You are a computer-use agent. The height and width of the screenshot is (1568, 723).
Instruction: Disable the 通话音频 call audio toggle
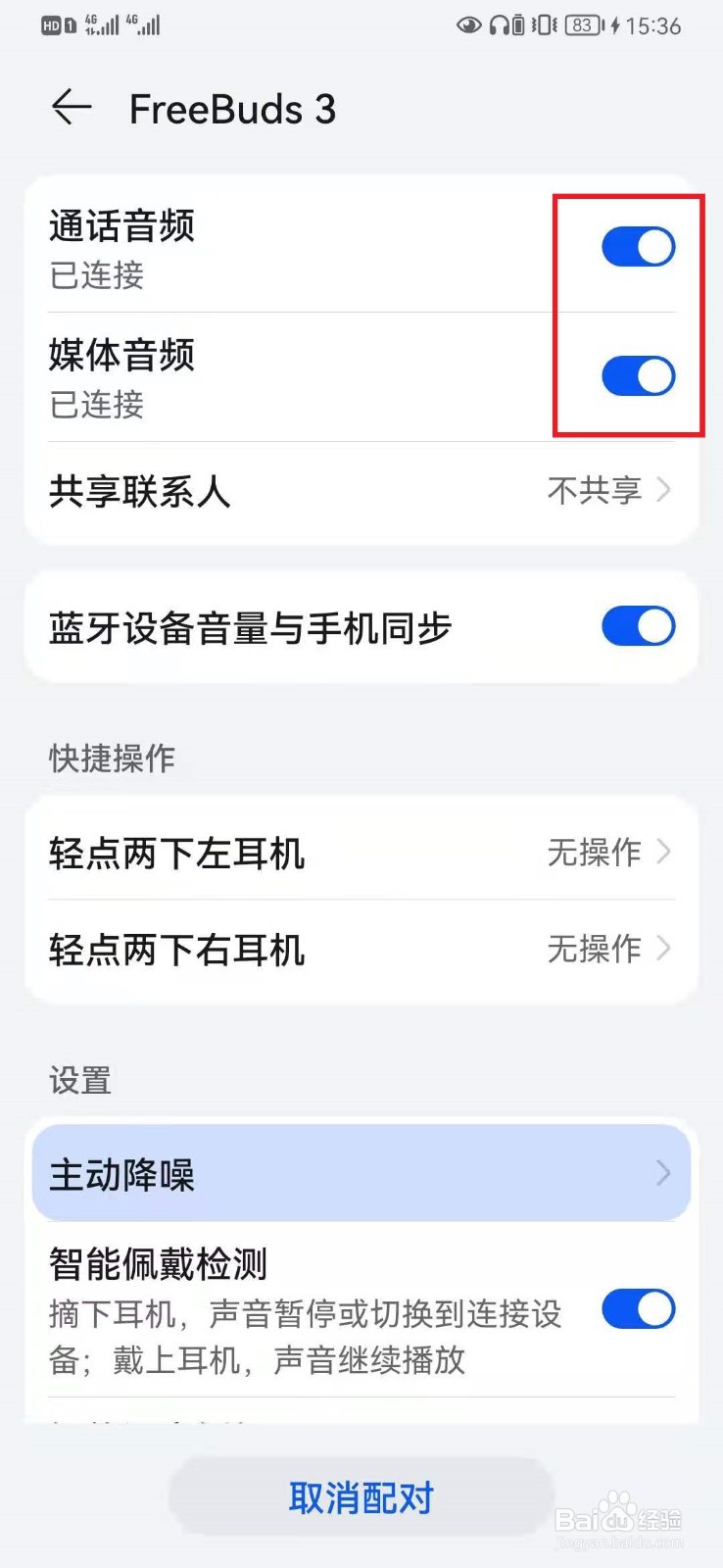click(638, 246)
